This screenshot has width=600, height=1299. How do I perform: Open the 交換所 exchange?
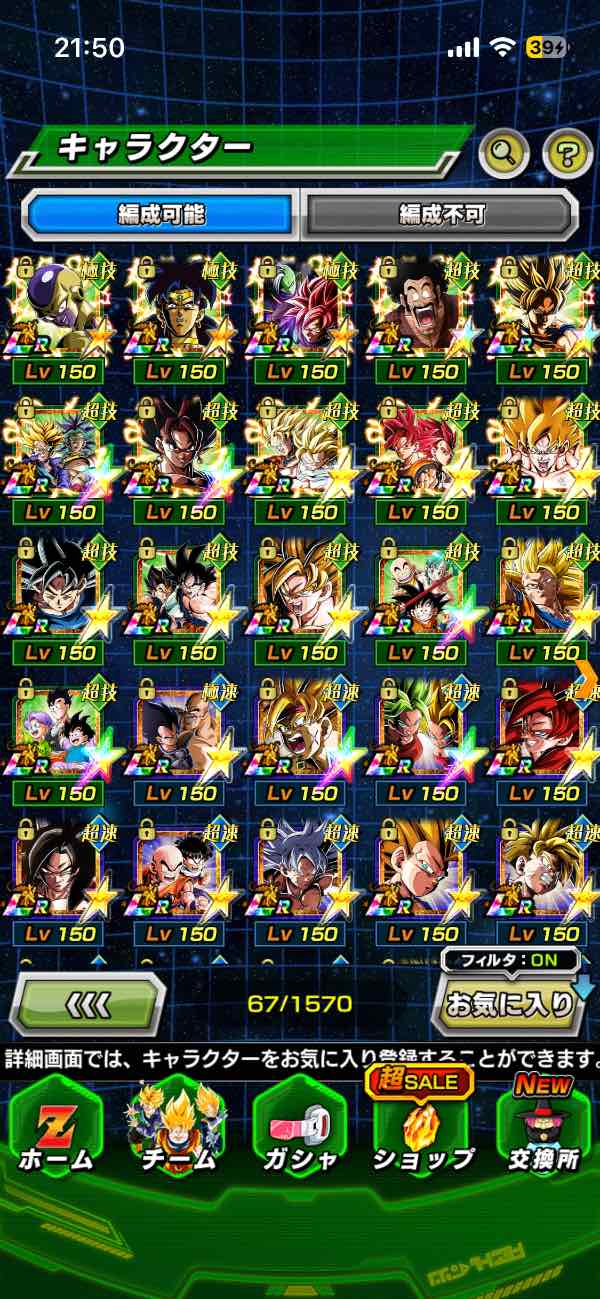545,1125
